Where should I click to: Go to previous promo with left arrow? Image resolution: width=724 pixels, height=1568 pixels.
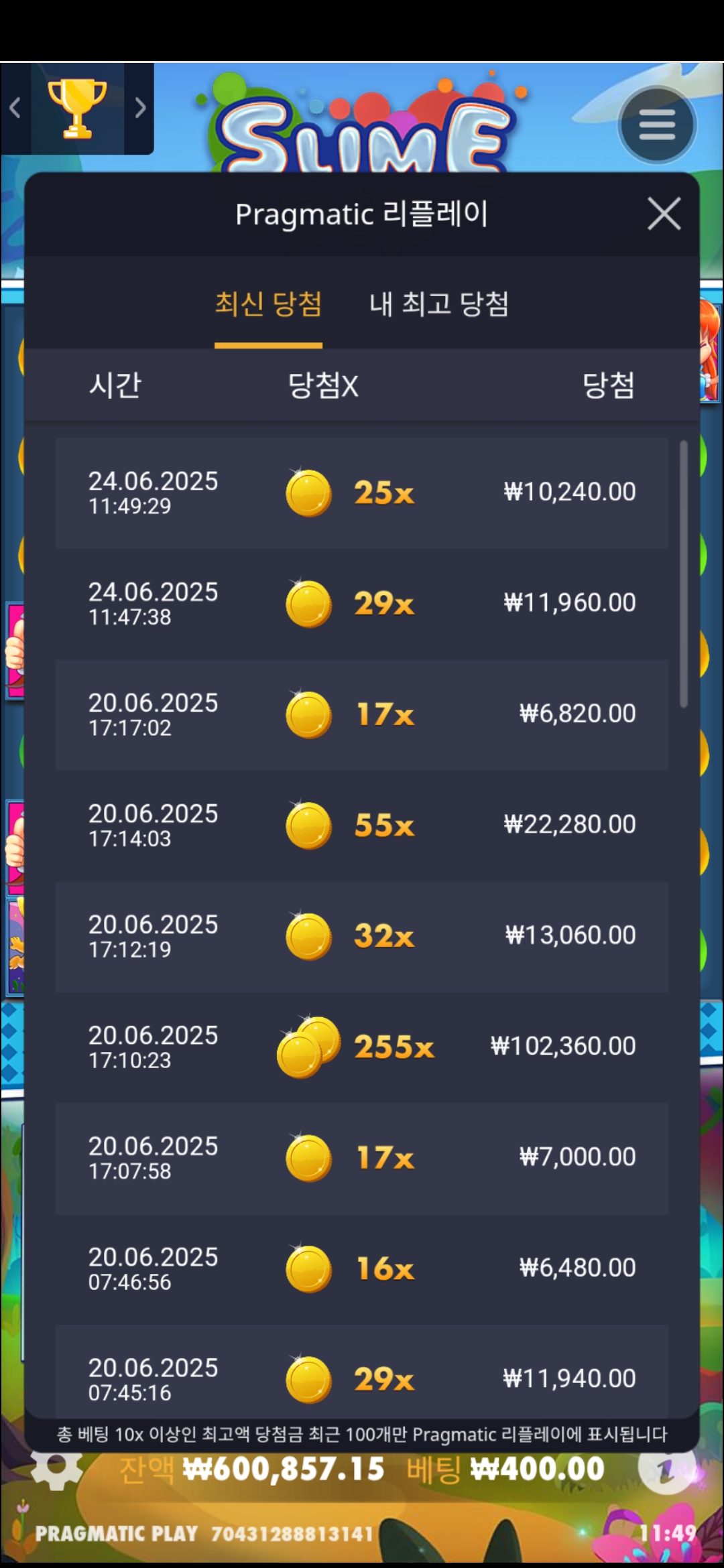(x=15, y=107)
